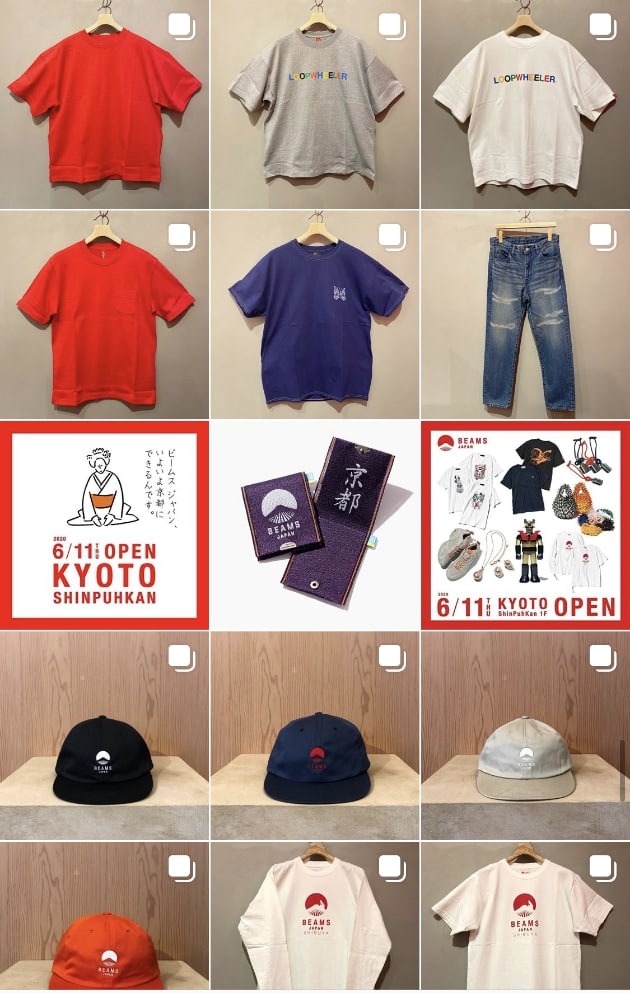Open the Kyoto Shinpukan geisha illustration post
630x993 pixels.
(104, 525)
